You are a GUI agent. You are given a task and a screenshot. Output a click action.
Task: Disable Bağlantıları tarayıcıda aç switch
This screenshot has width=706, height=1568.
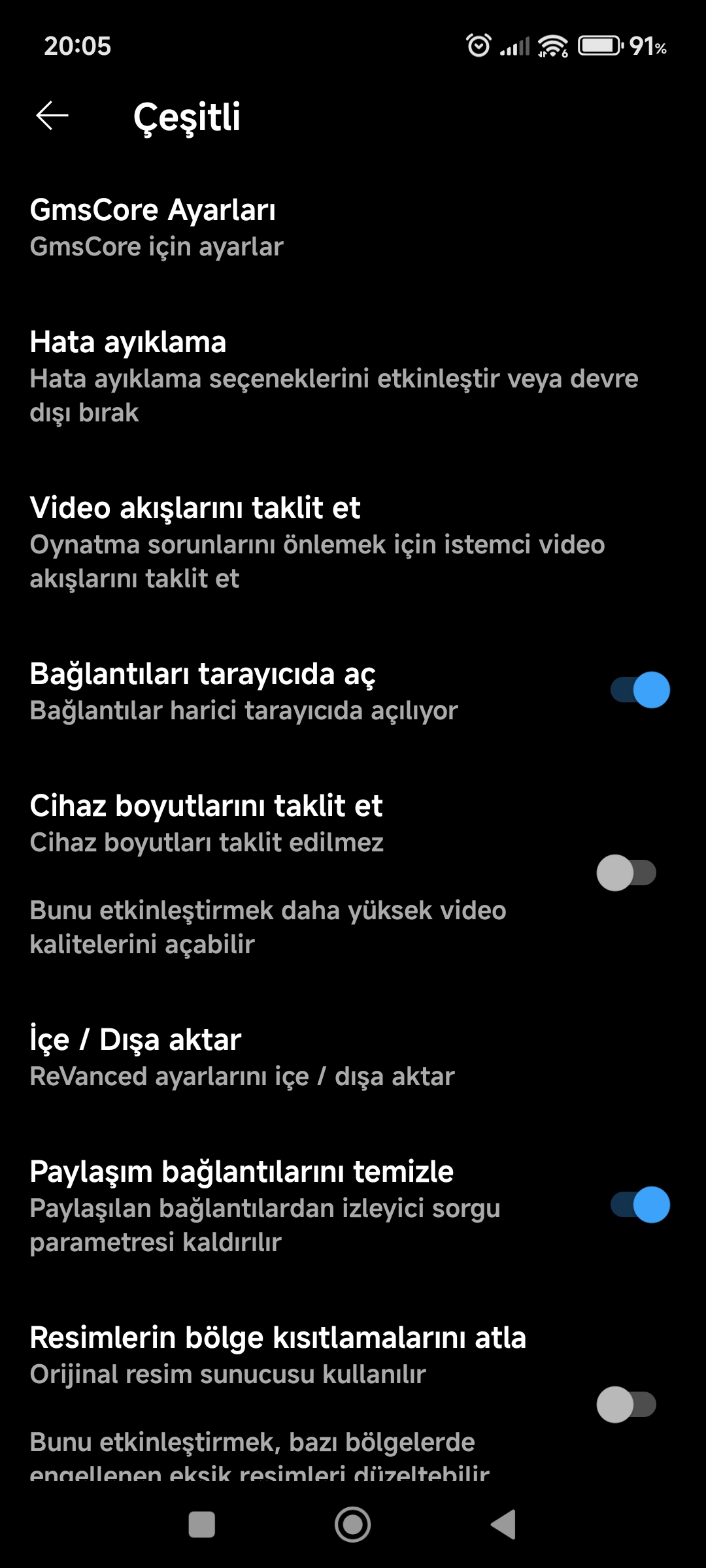639,690
